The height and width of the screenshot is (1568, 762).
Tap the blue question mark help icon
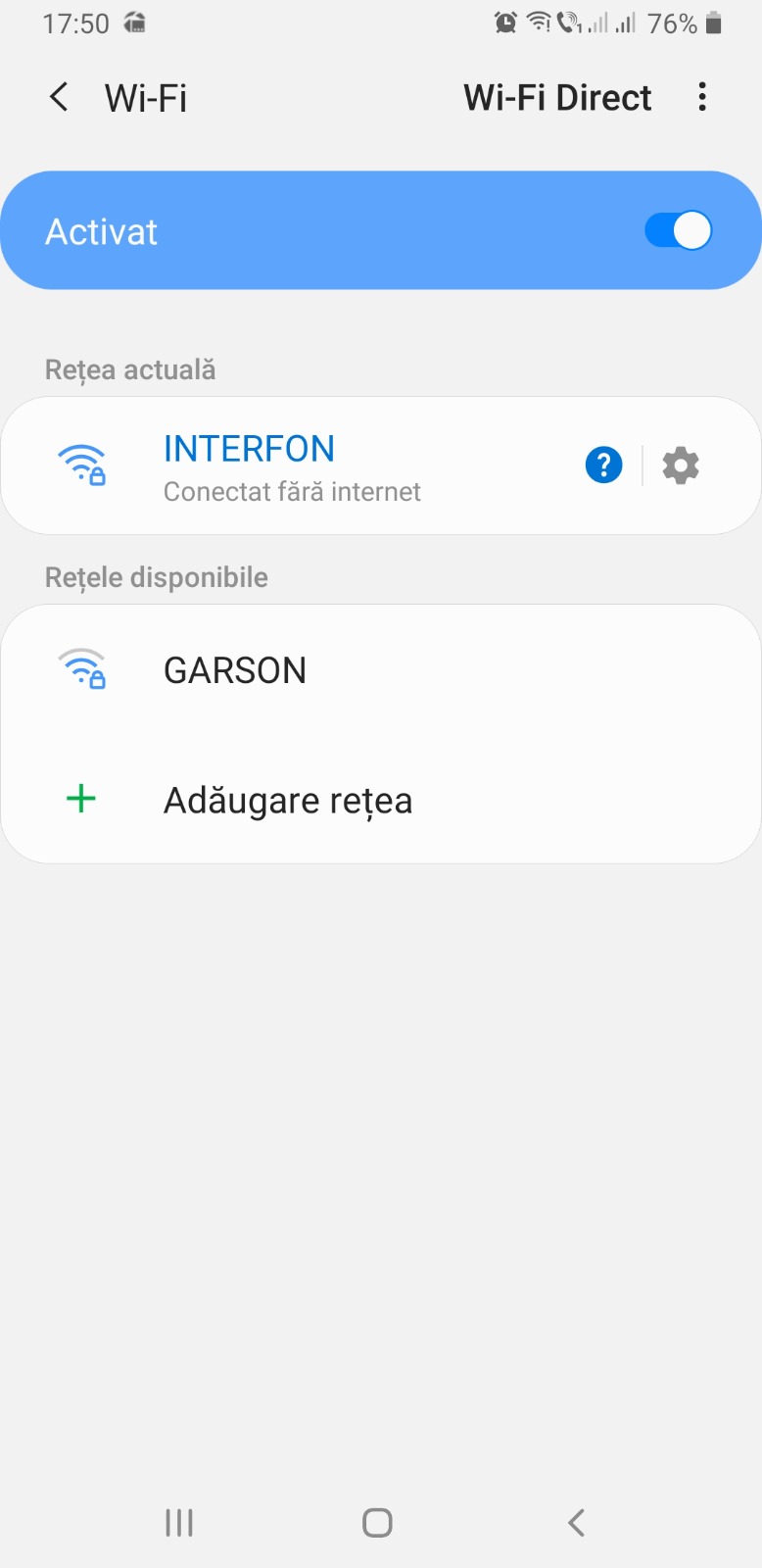pos(603,465)
